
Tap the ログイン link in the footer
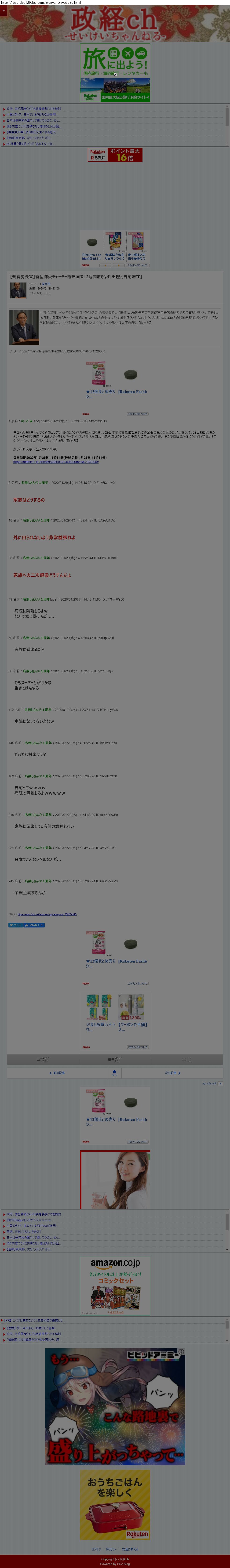97,1549
